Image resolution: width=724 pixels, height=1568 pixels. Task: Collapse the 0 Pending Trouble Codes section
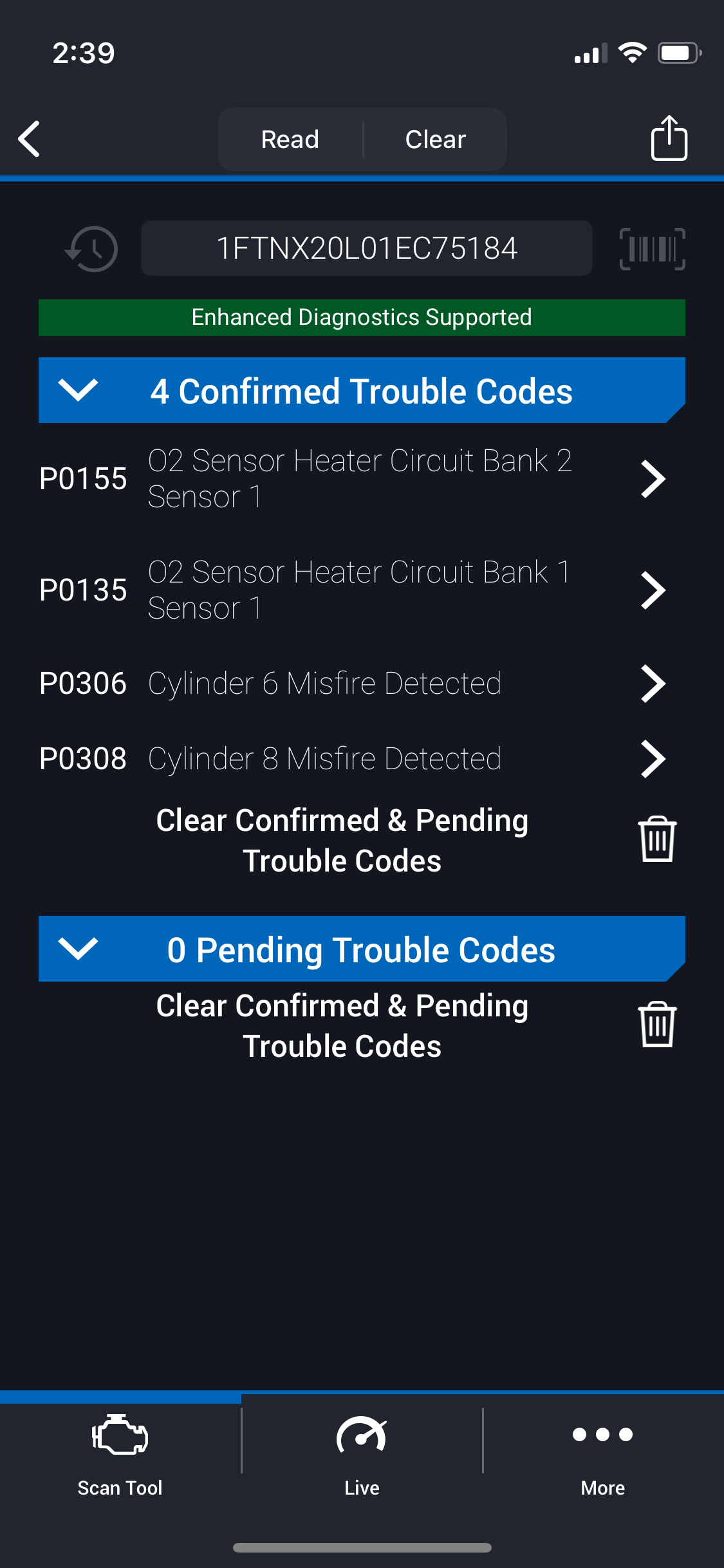coord(78,949)
